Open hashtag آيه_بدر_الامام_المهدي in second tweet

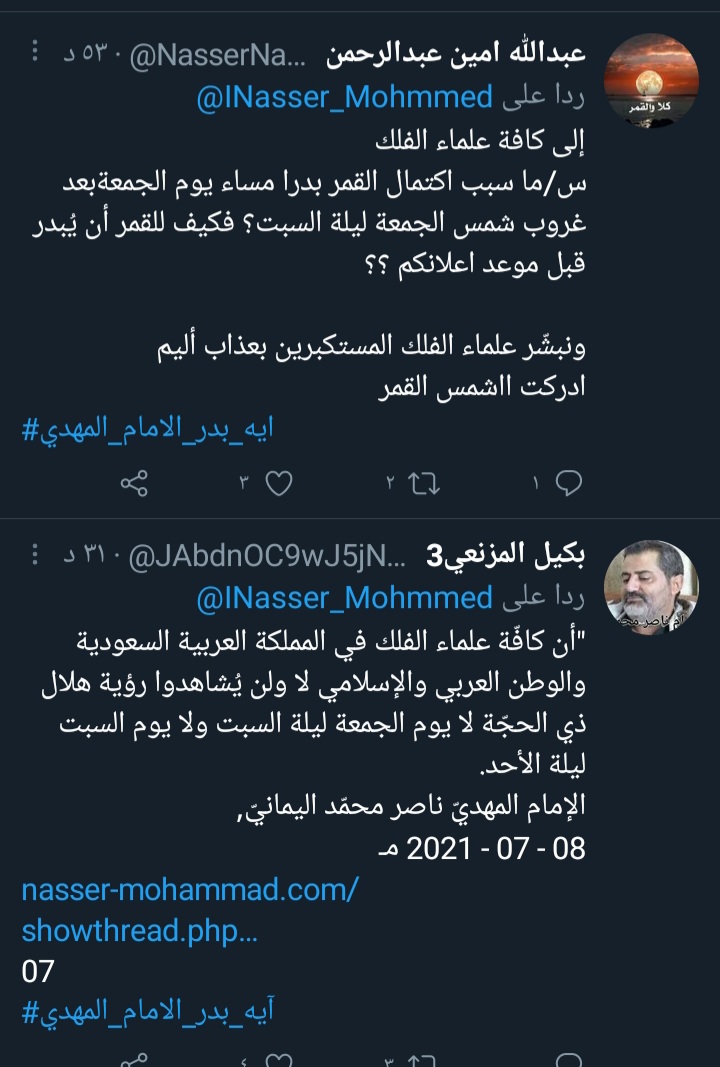(149, 1012)
